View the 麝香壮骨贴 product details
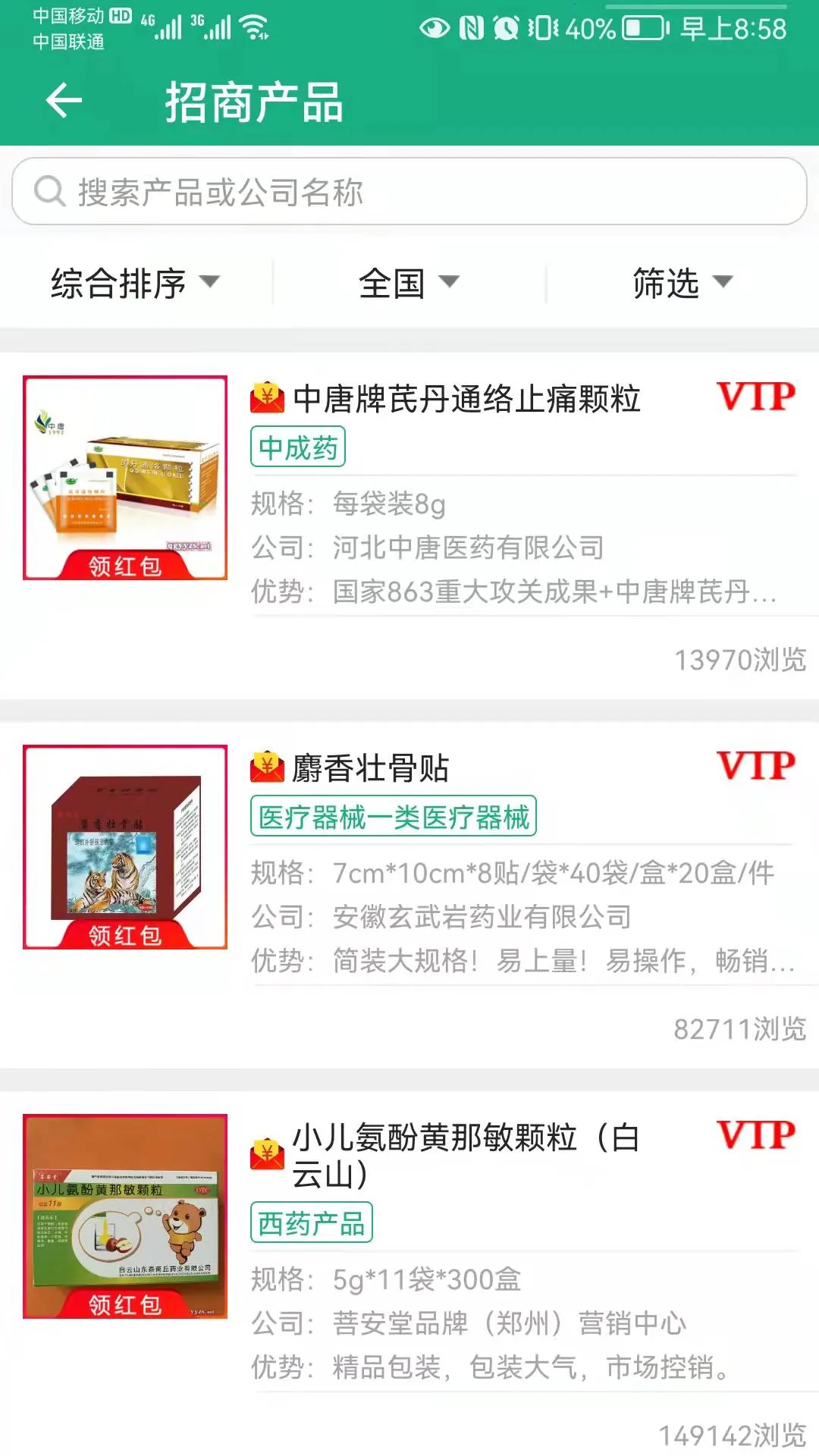The height and width of the screenshot is (1456, 819). click(370, 768)
